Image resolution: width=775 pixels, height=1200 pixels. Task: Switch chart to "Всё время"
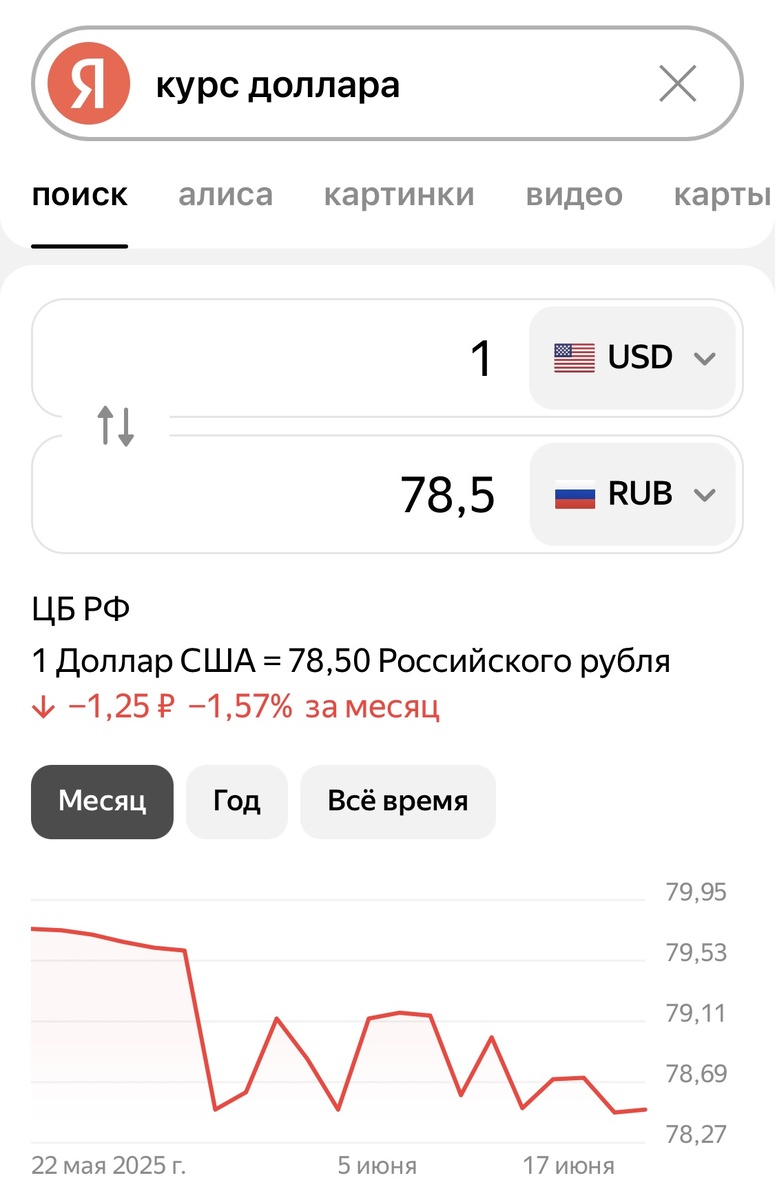pyautogui.click(x=398, y=801)
